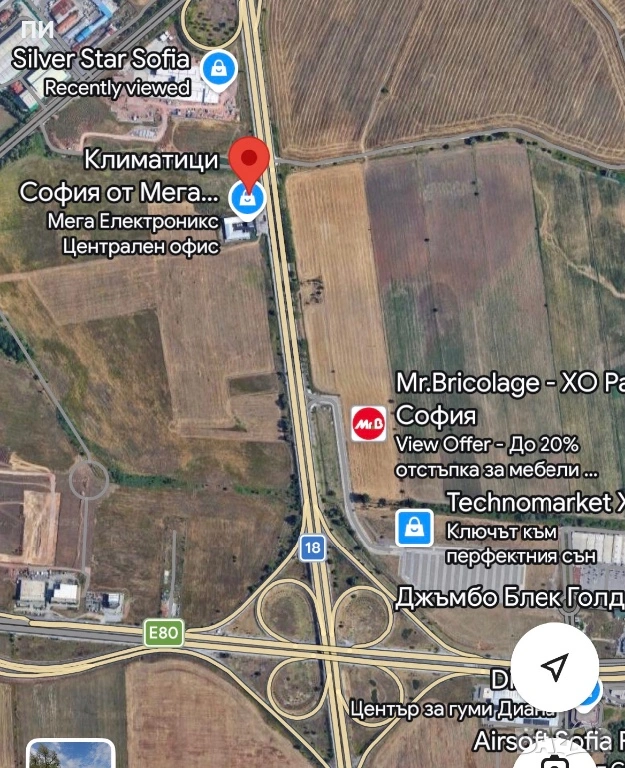625x768 pixels.
Task: Open the Silver Star Sofia place pin
Action: coord(218,69)
